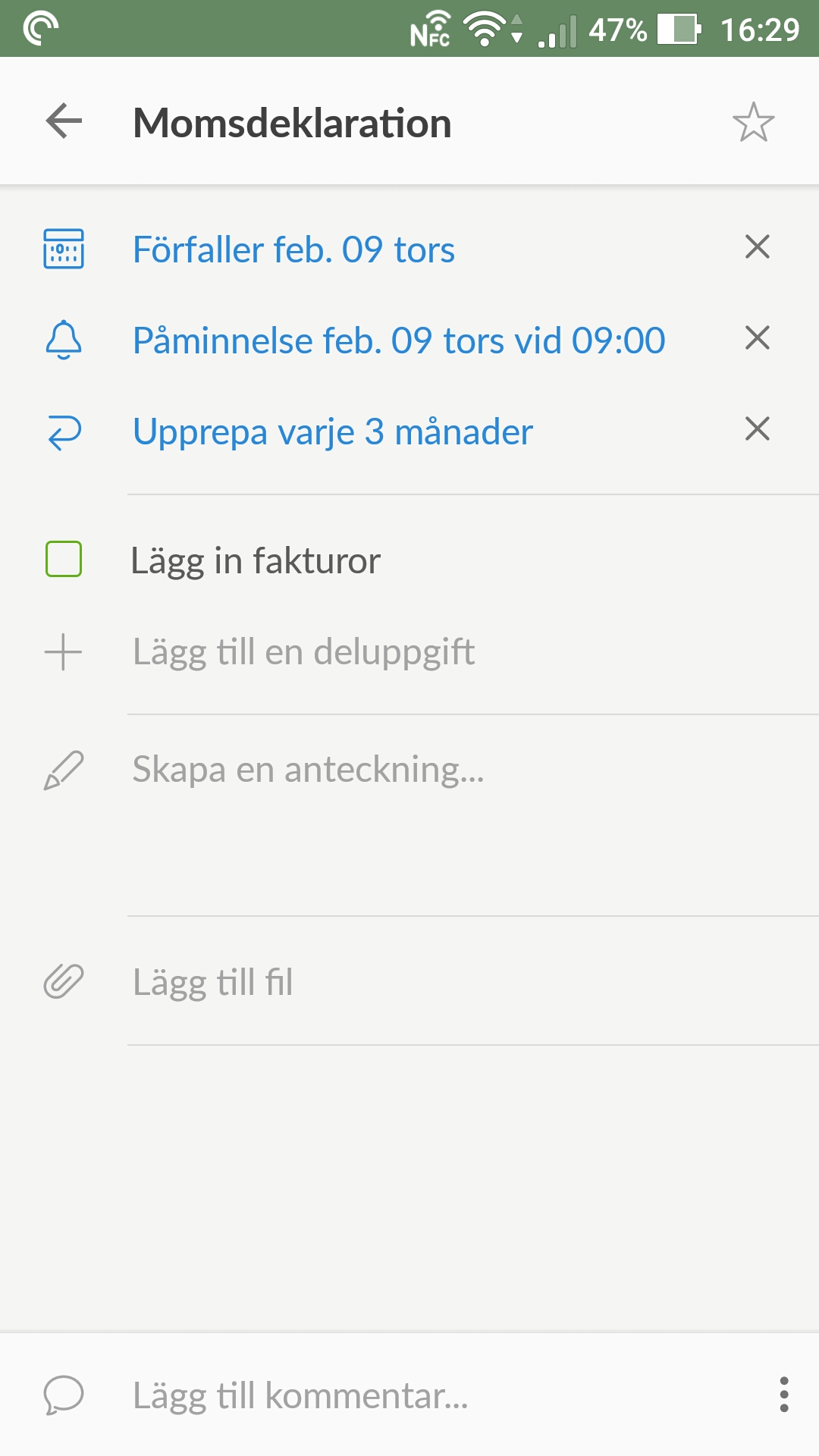This screenshot has width=819, height=1456.
Task: Focus the Lägg till kommentar field
Action: [x=300, y=1395]
